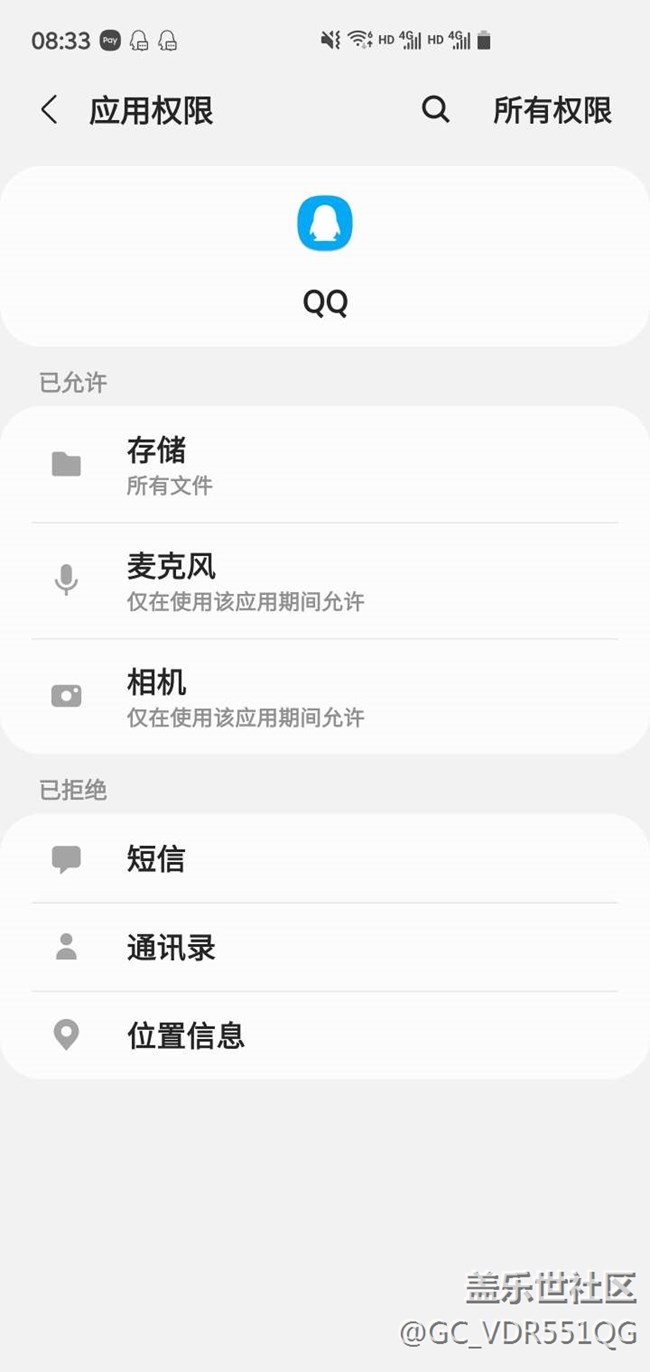Open 所有权限 in the top bar
650x1372 pixels.
pyautogui.click(x=552, y=110)
